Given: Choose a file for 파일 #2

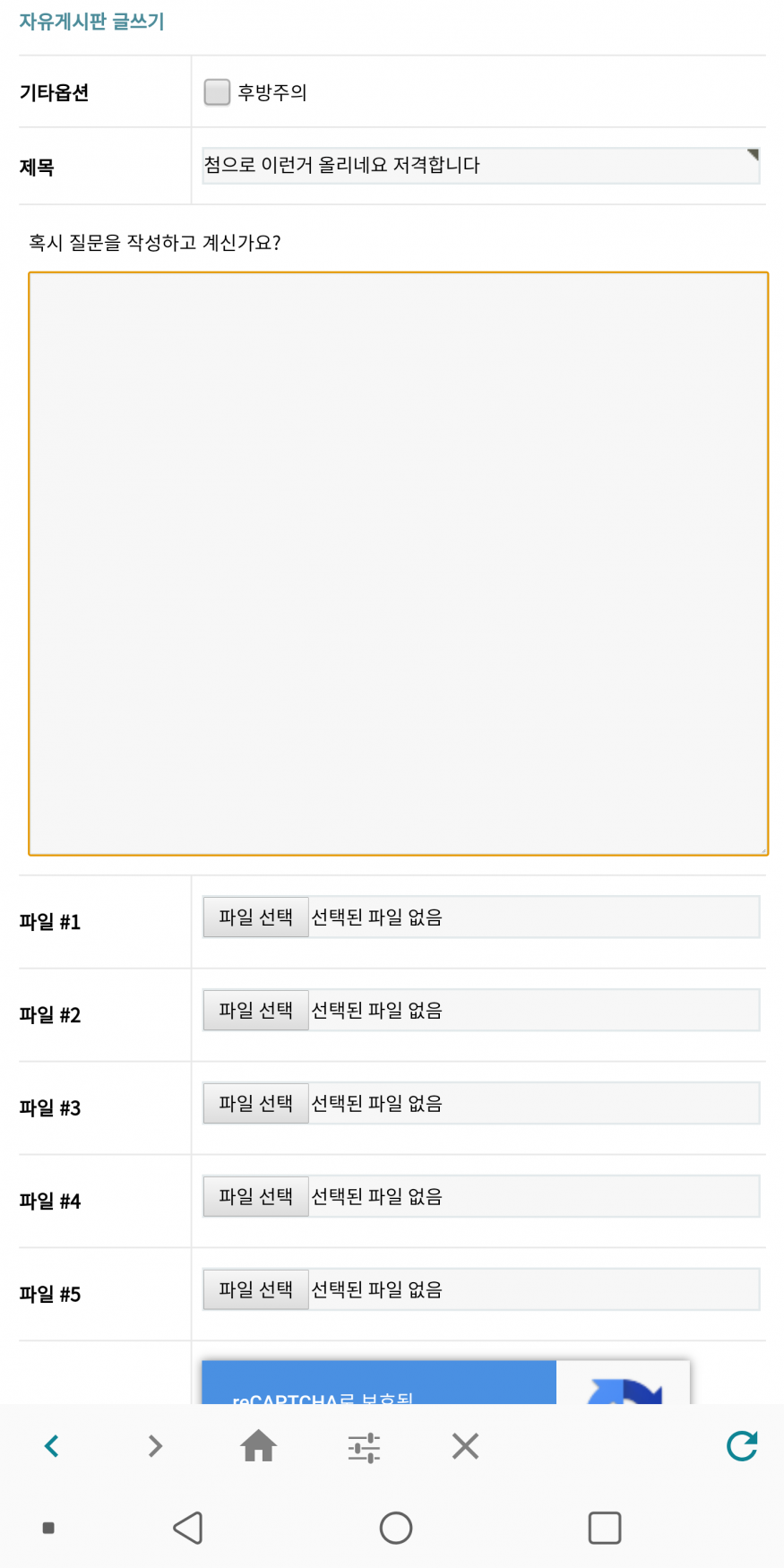Looking at the screenshot, I should pyautogui.click(x=256, y=1011).
